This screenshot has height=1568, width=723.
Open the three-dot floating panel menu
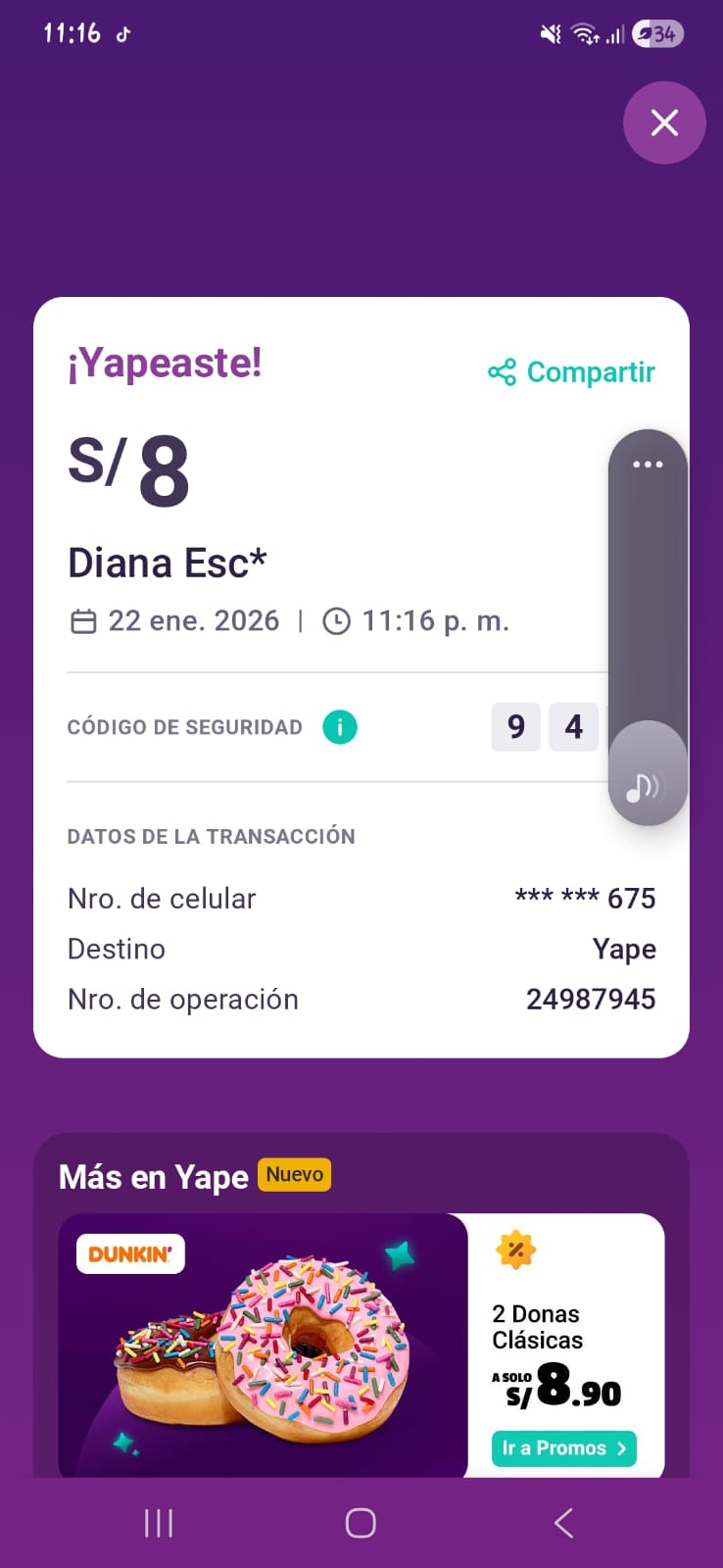click(648, 465)
